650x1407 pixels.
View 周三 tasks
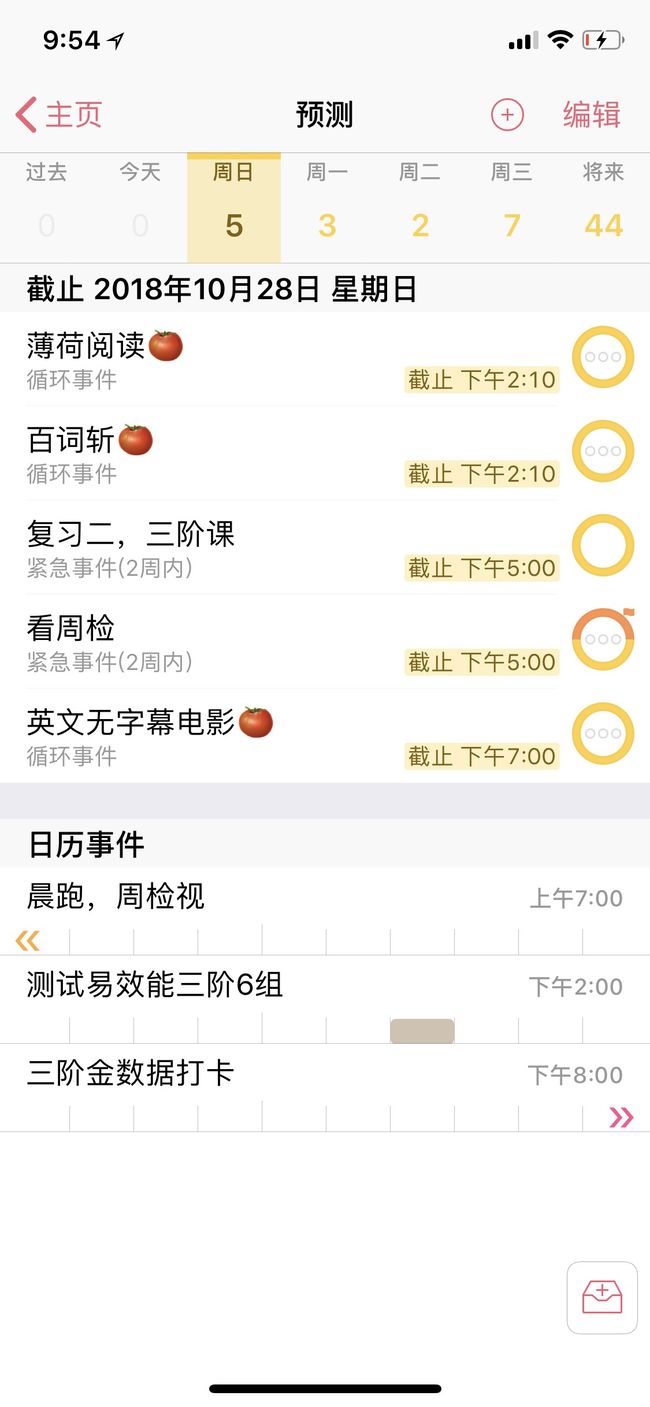click(512, 208)
